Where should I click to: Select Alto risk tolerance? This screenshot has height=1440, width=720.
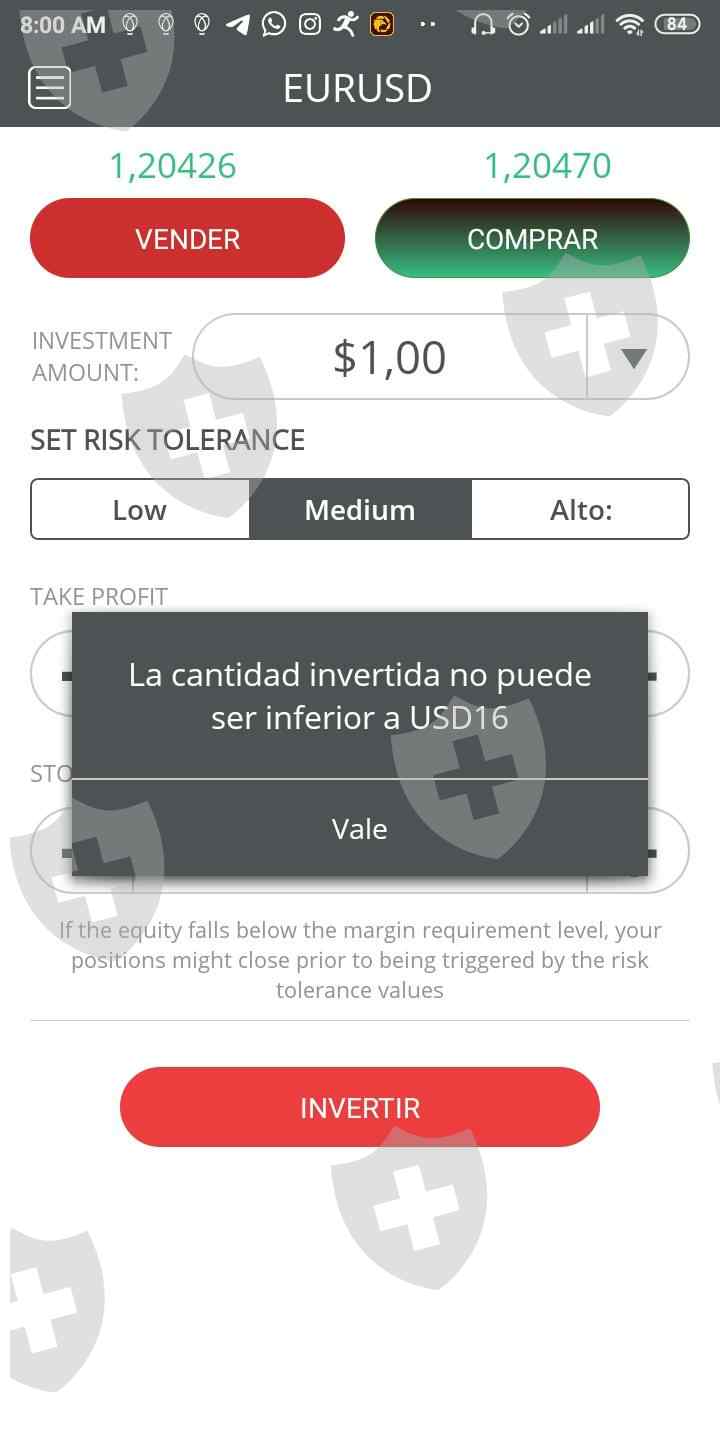[580, 510]
